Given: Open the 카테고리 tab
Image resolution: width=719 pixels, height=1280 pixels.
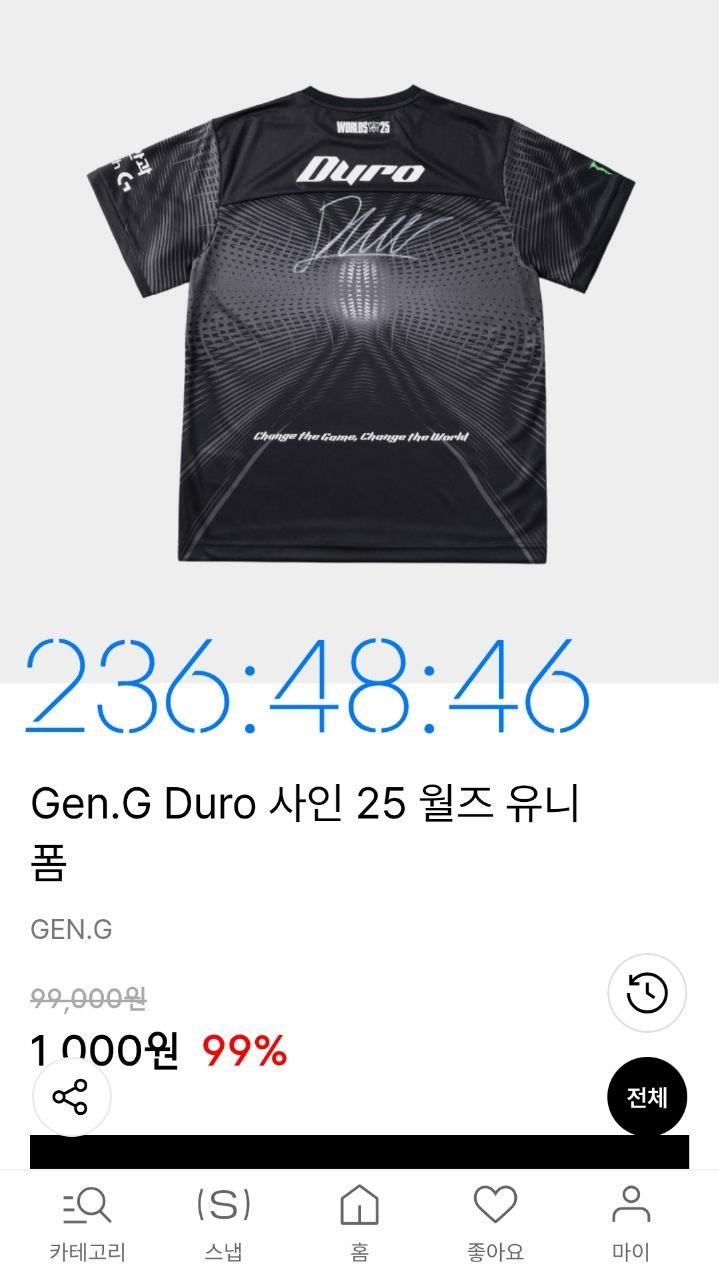Looking at the screenshot, I should [x=87, y=1224].
